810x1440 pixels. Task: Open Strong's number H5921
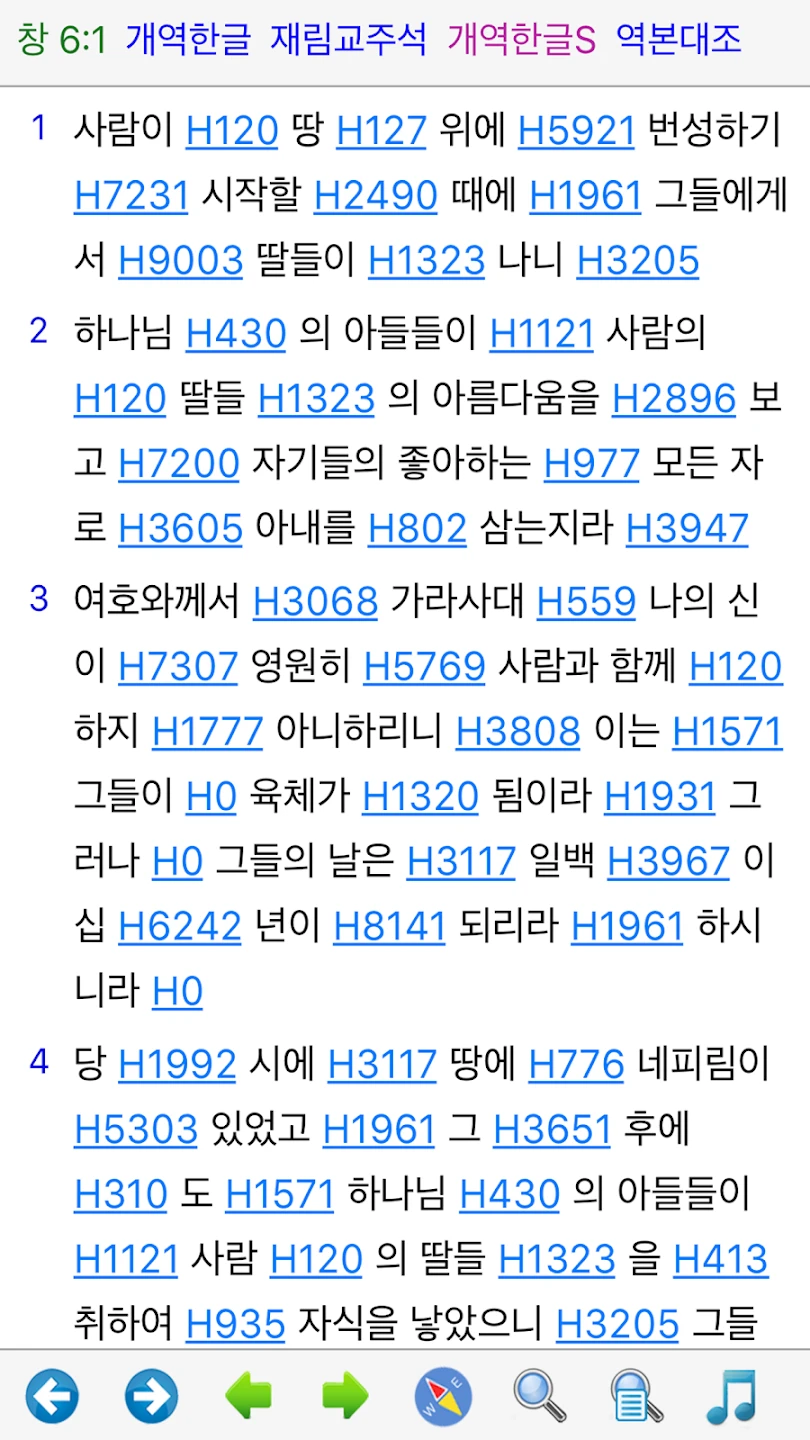(576, 131)
